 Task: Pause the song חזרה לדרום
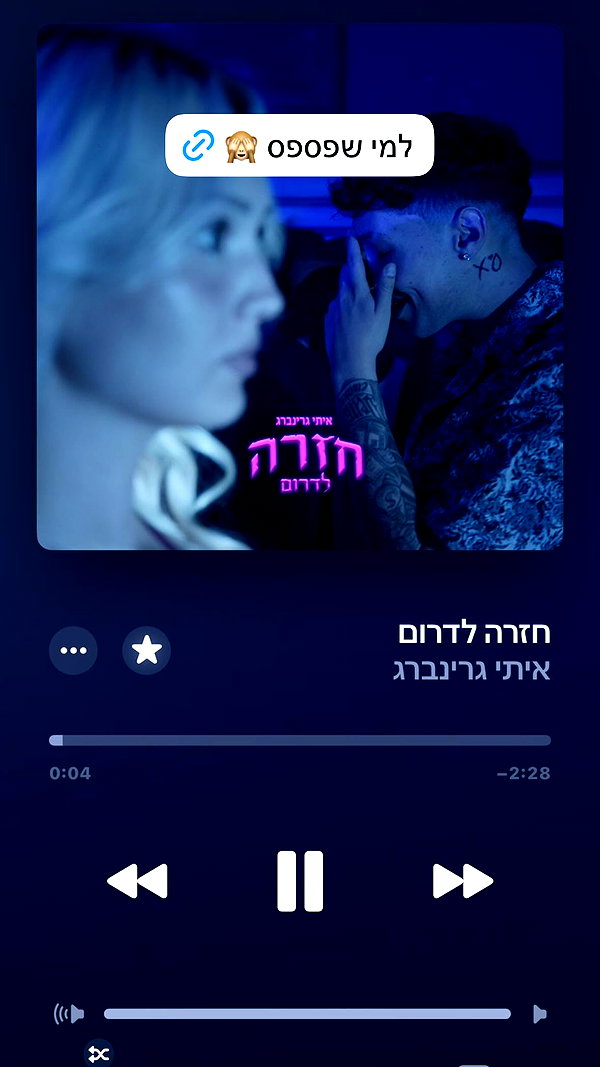pyautogui.click(x=300, y=881)
